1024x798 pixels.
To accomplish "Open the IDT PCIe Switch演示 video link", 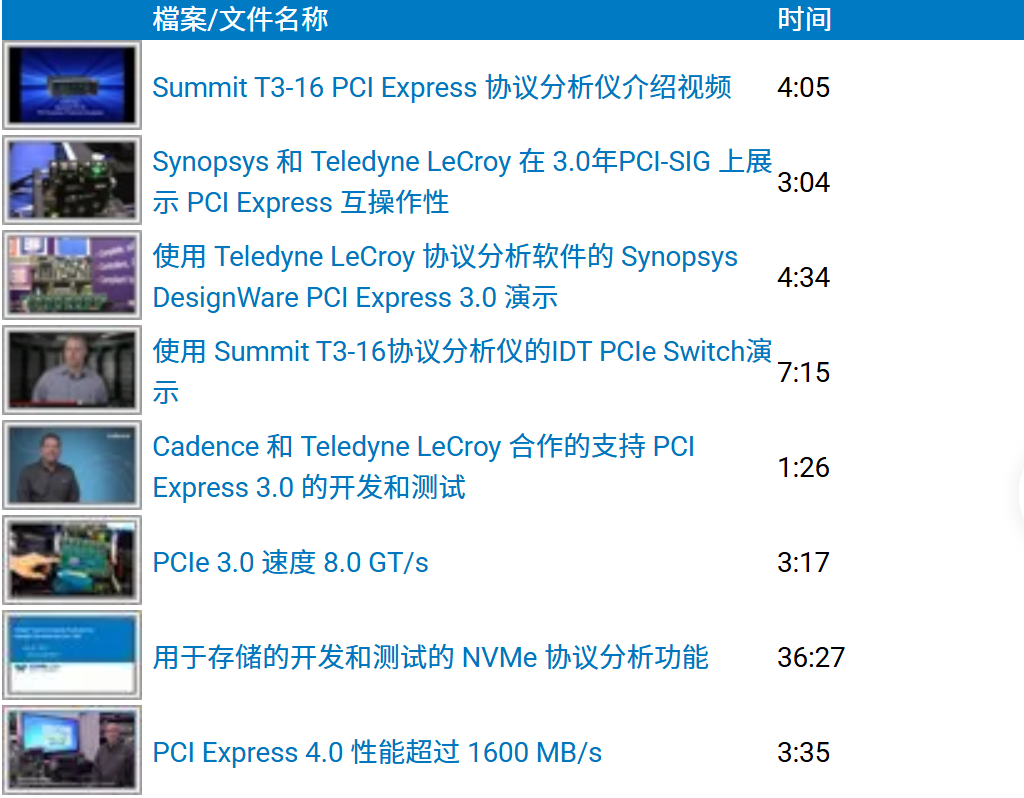I will (461, 351).
